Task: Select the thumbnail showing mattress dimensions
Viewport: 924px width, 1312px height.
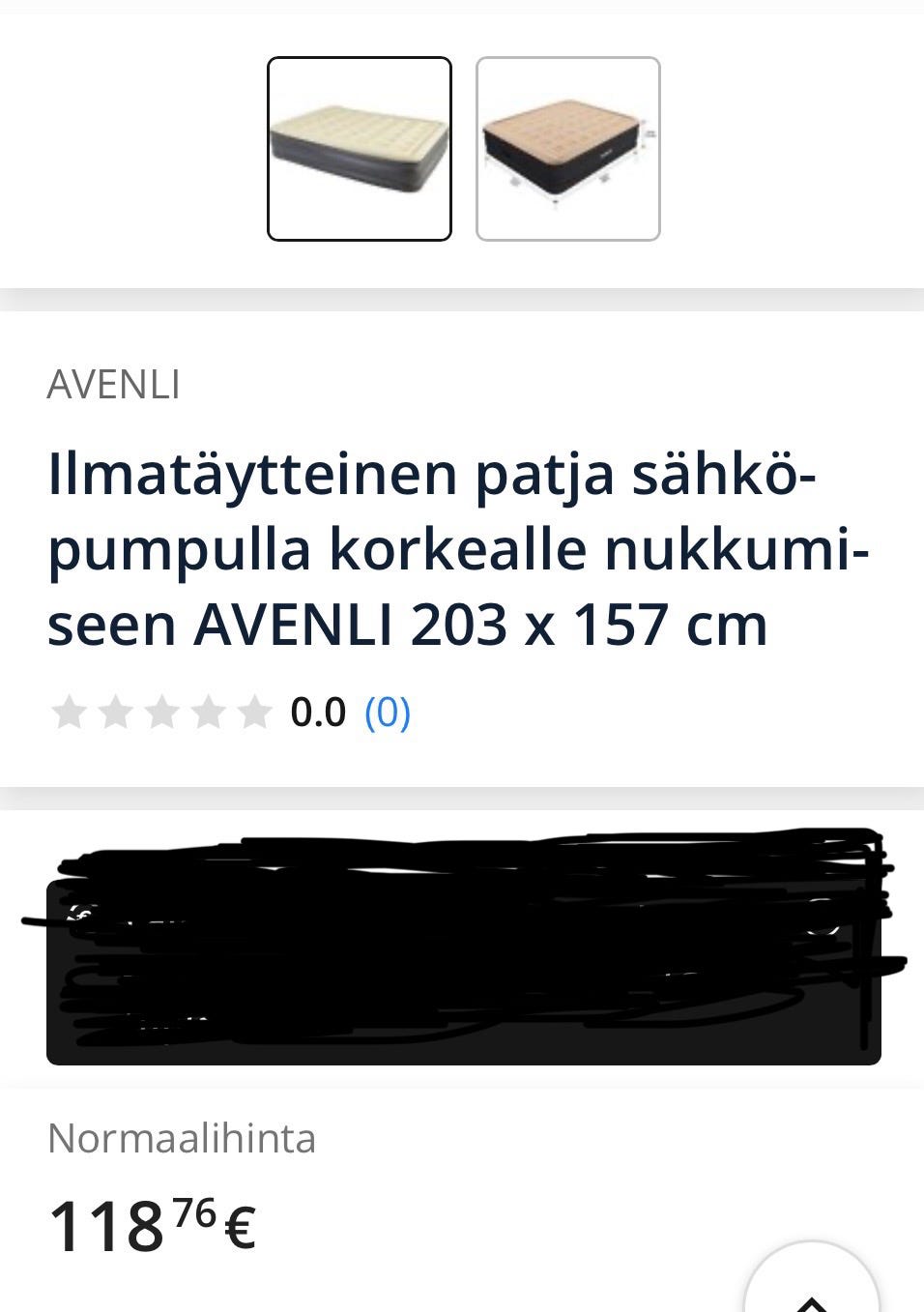Action: 566,147
